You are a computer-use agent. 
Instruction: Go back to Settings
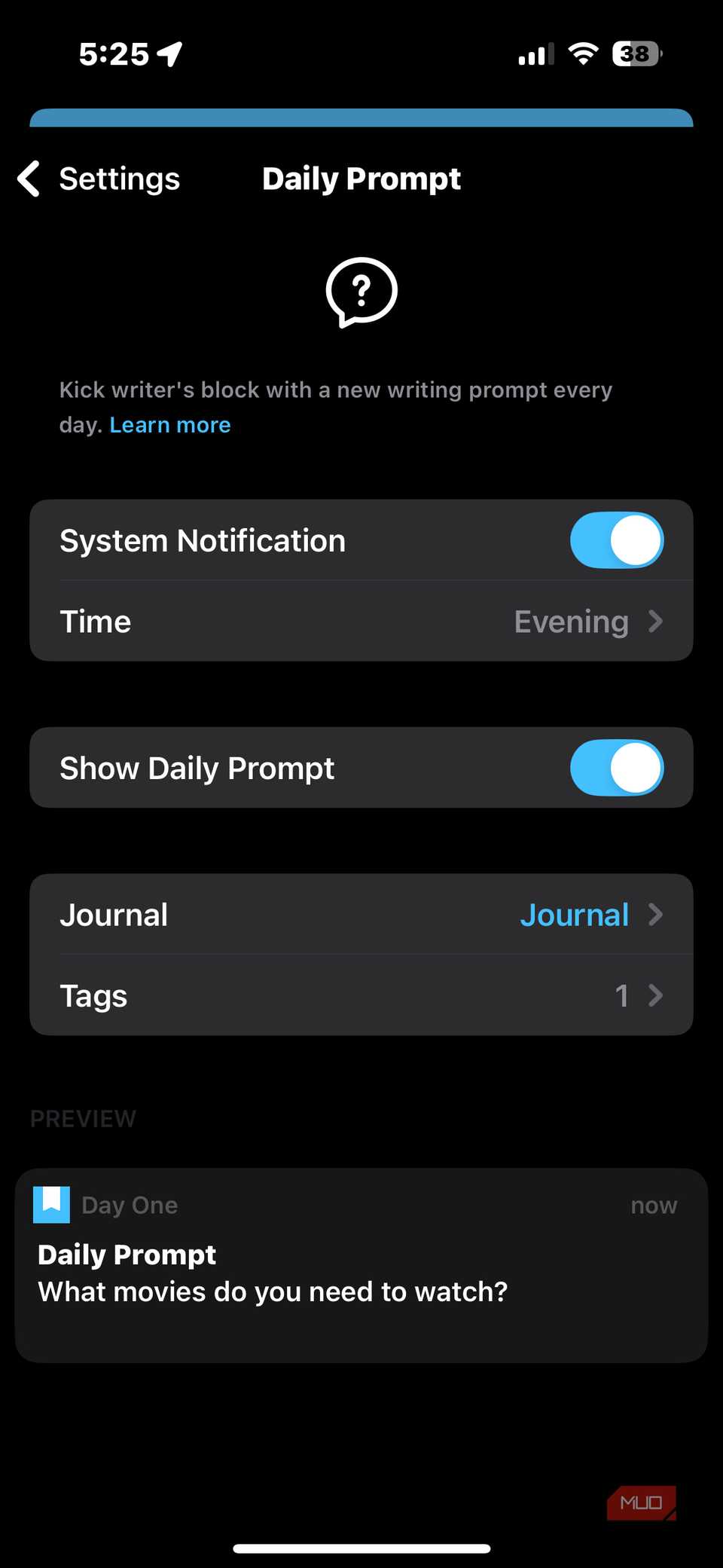(99, 179)
